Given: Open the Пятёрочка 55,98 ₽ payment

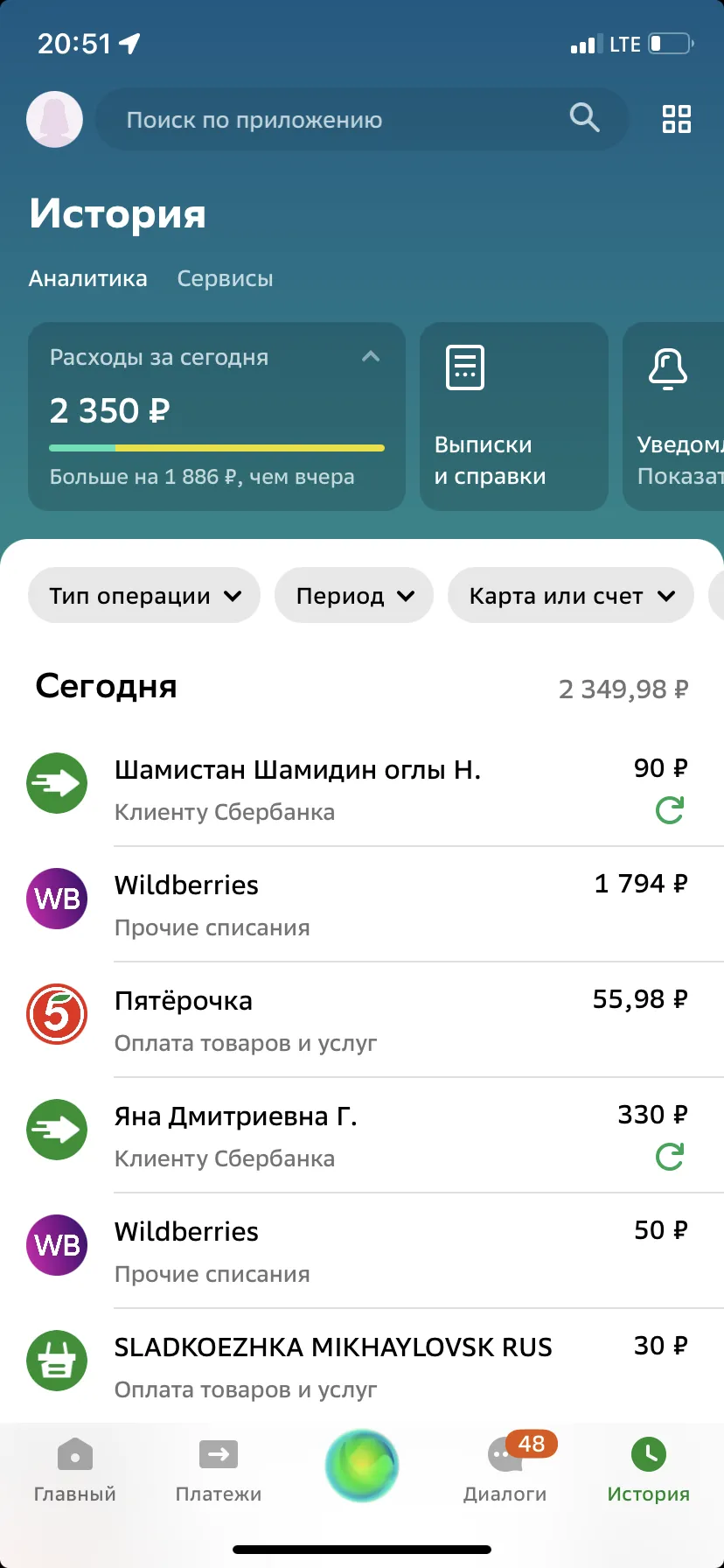Looking at the screenshot, I should [362, 1020].
